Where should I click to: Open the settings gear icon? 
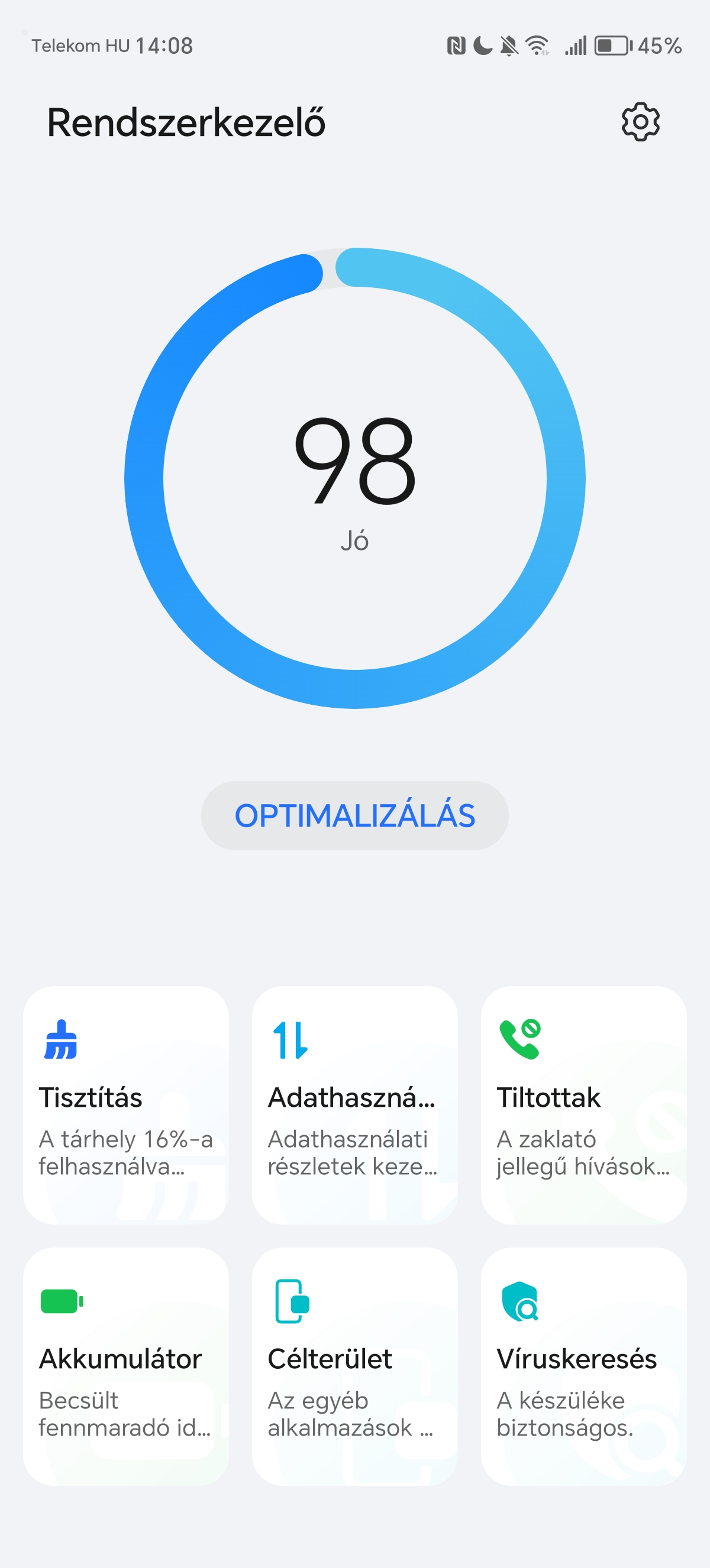pyautogui.click(x=640, y=122)
